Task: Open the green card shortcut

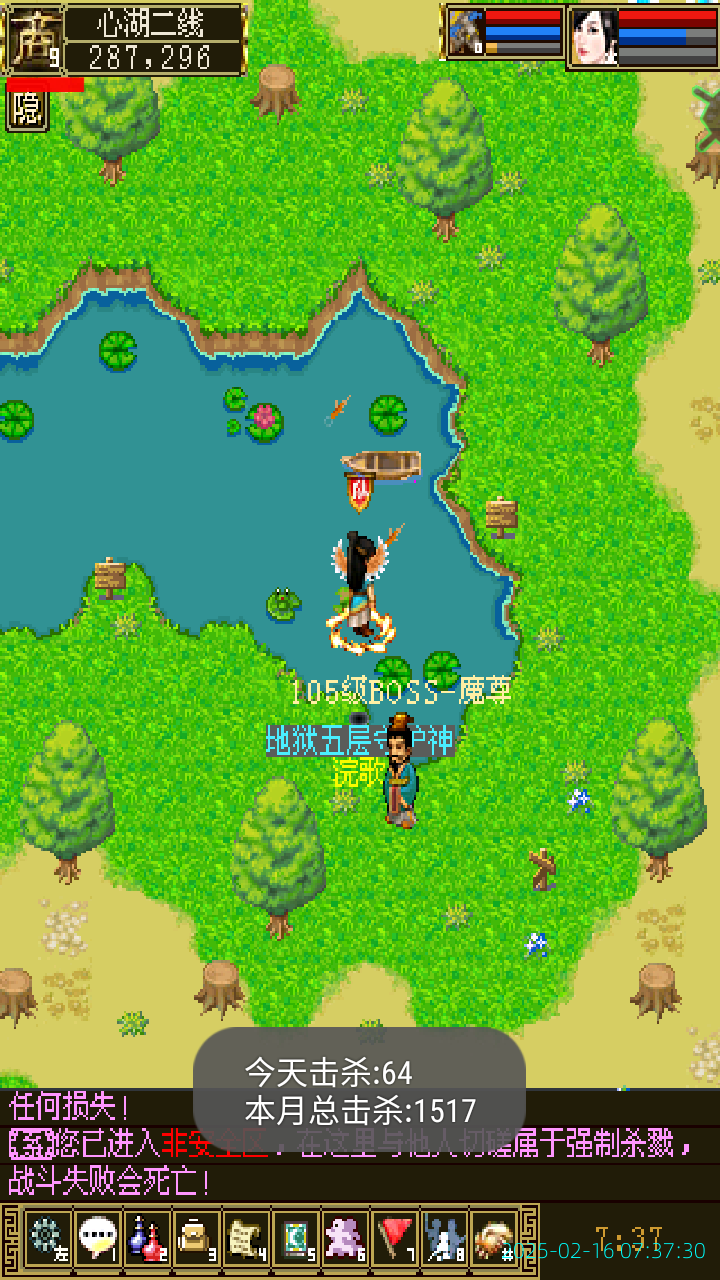Action: point(296,1238)
